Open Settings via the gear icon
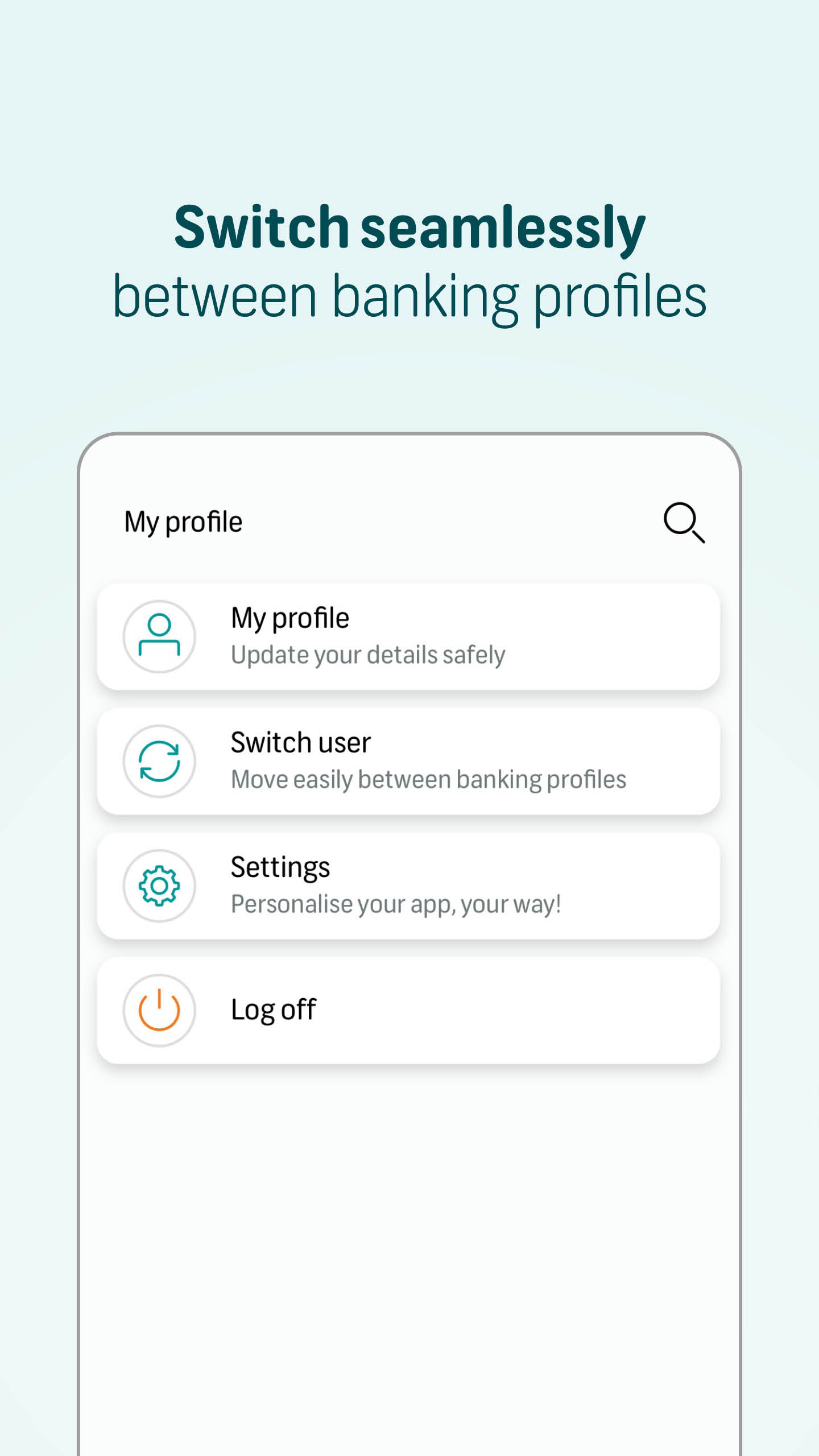 (159, 886)
